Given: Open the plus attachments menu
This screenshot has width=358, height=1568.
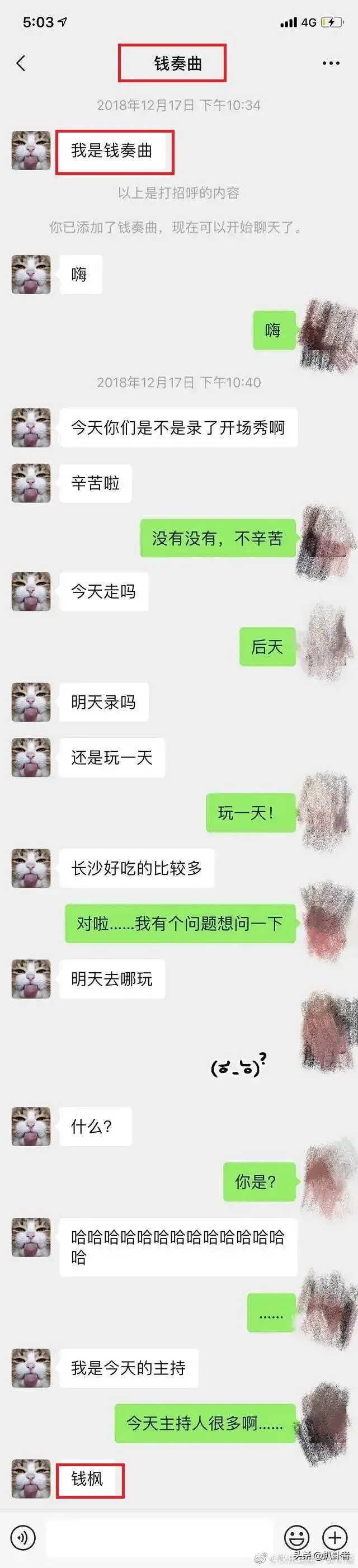Looking at the screenshot, I should [x=335, y=1538].
